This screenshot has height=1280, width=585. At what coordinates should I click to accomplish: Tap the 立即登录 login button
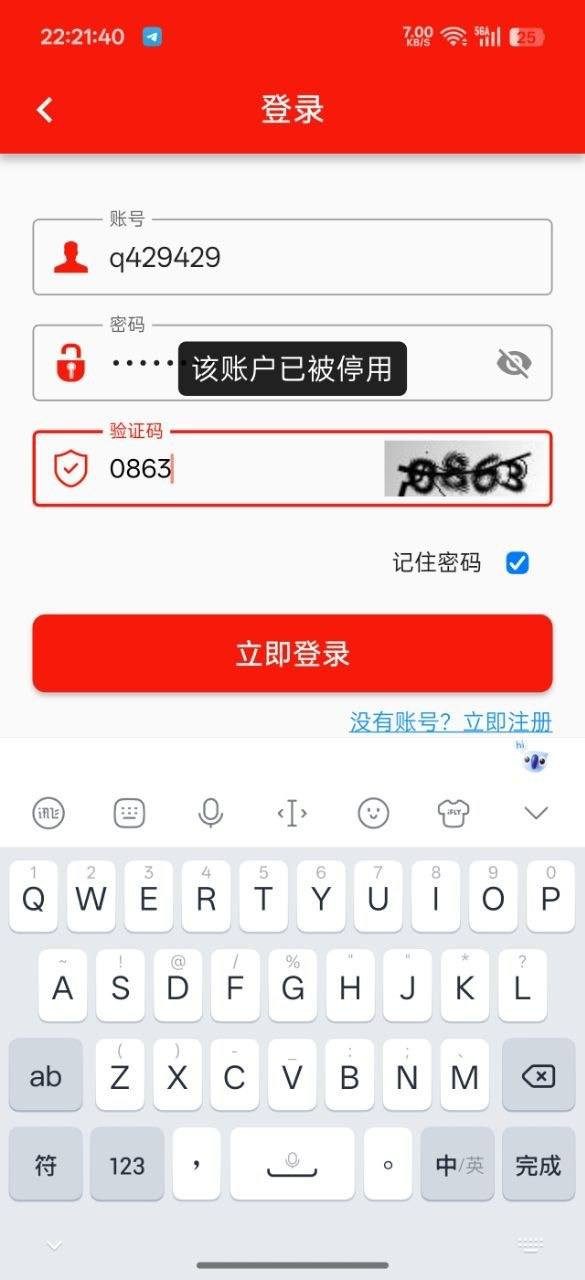292,653
